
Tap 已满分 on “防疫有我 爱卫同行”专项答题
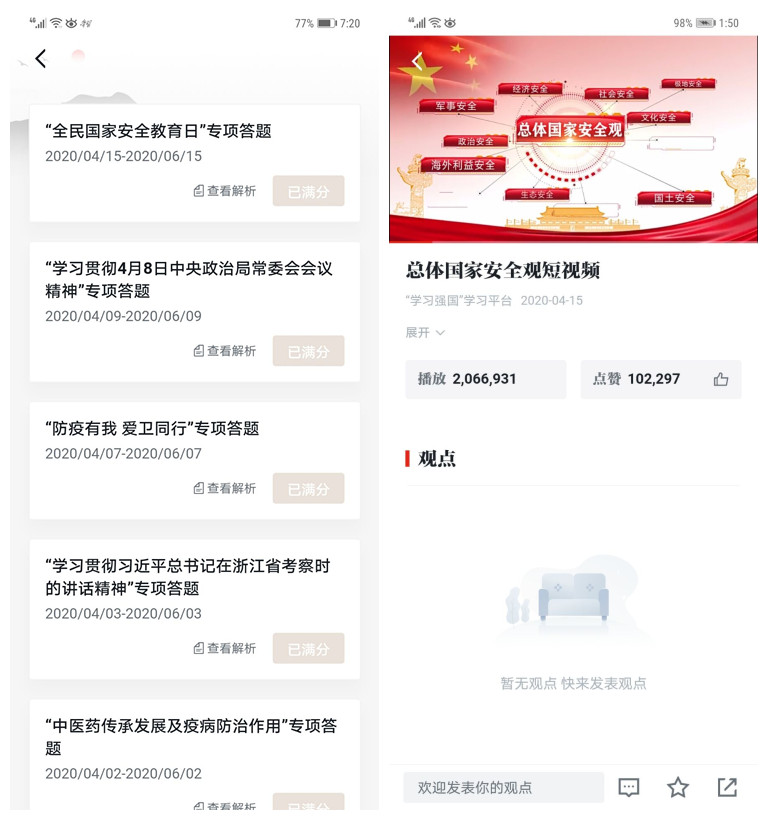tap(308, 488)
